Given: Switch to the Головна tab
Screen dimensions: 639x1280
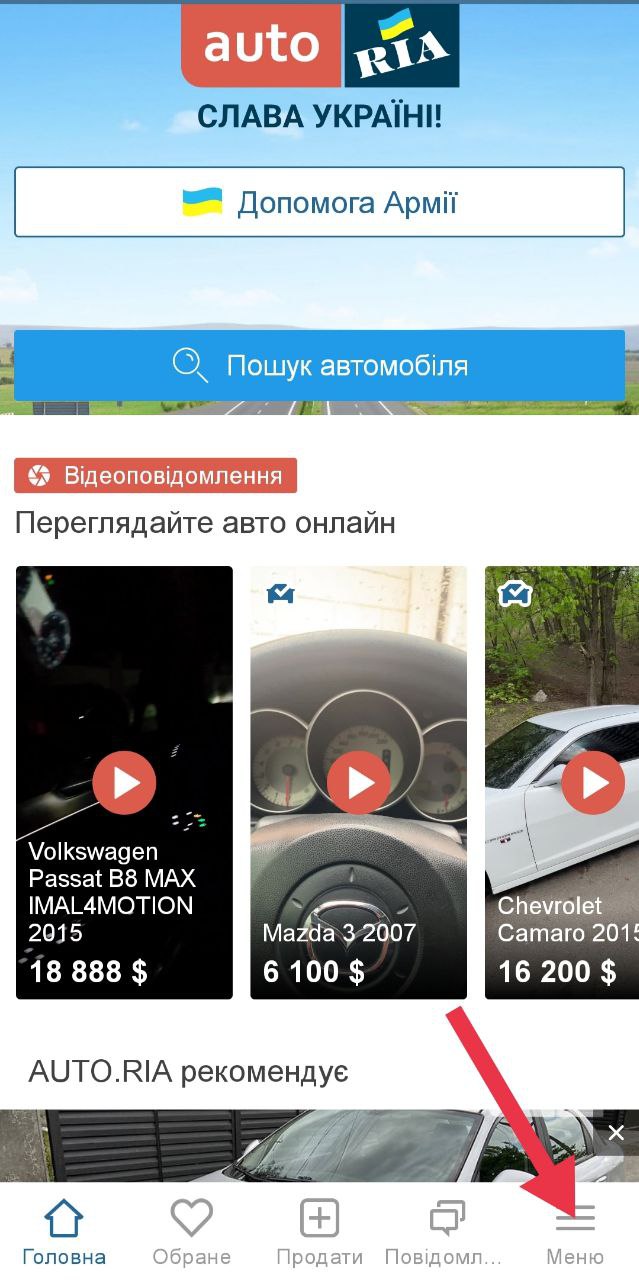Looking at the screenshot, I should 64,1232.
